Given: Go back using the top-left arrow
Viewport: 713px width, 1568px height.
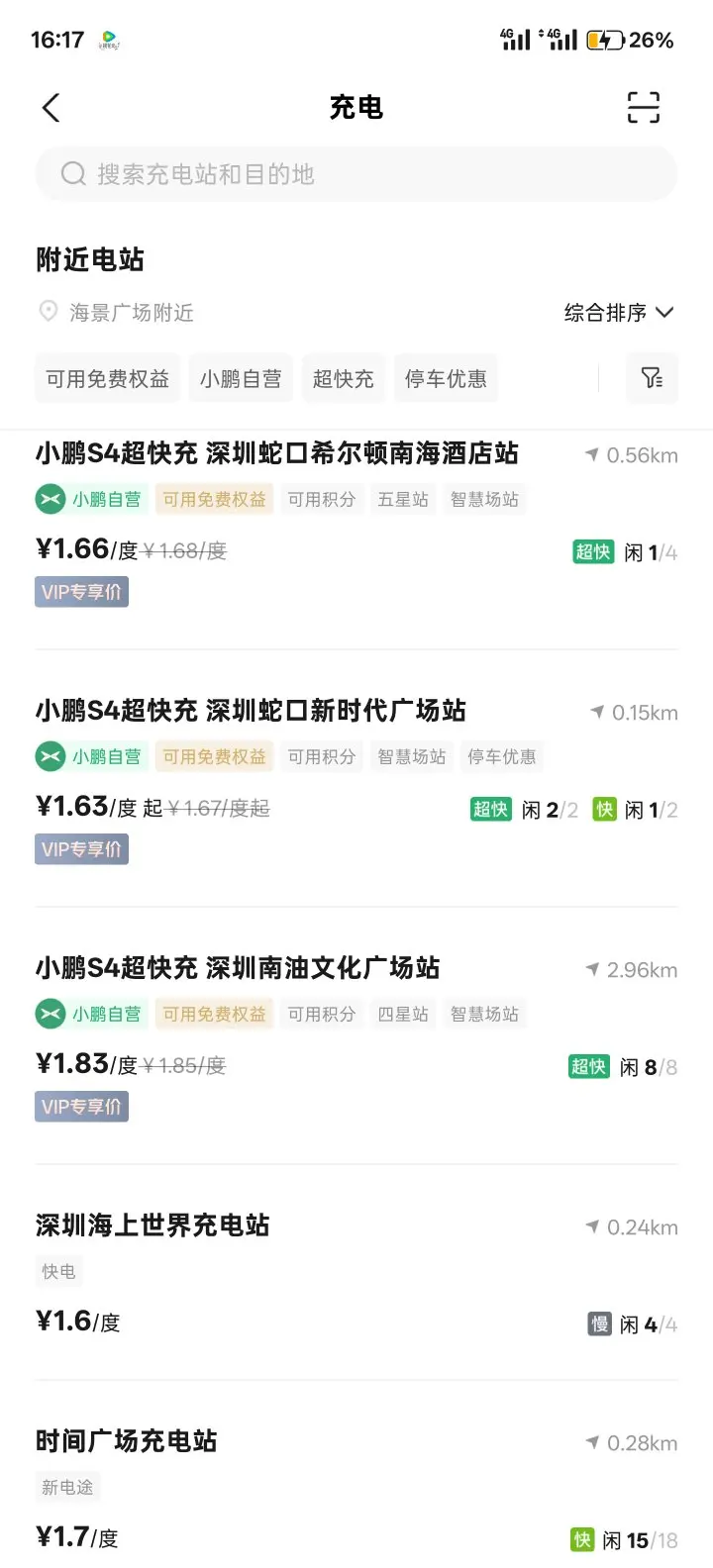Looking at the screenshot, I should click(x=51, y=107).
